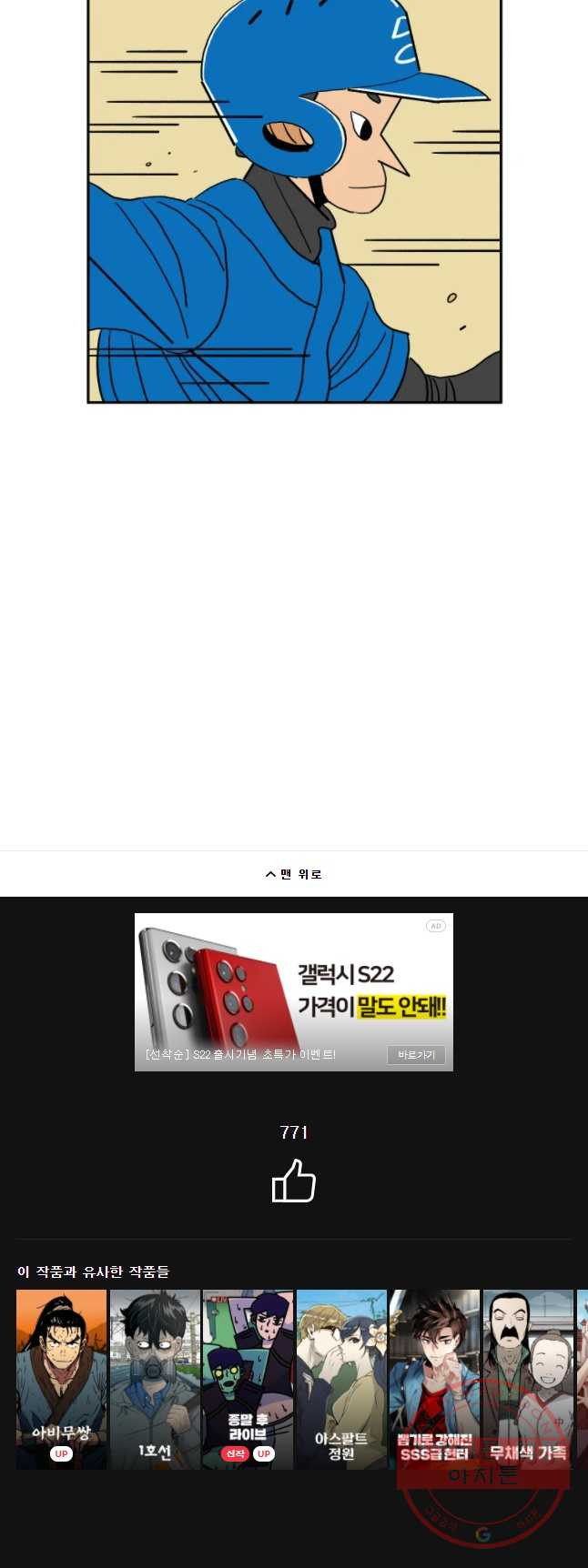Open the 무채색 가족 webtoon
The width and height of the screenshot is (588, 1568).
[528, 1378]
